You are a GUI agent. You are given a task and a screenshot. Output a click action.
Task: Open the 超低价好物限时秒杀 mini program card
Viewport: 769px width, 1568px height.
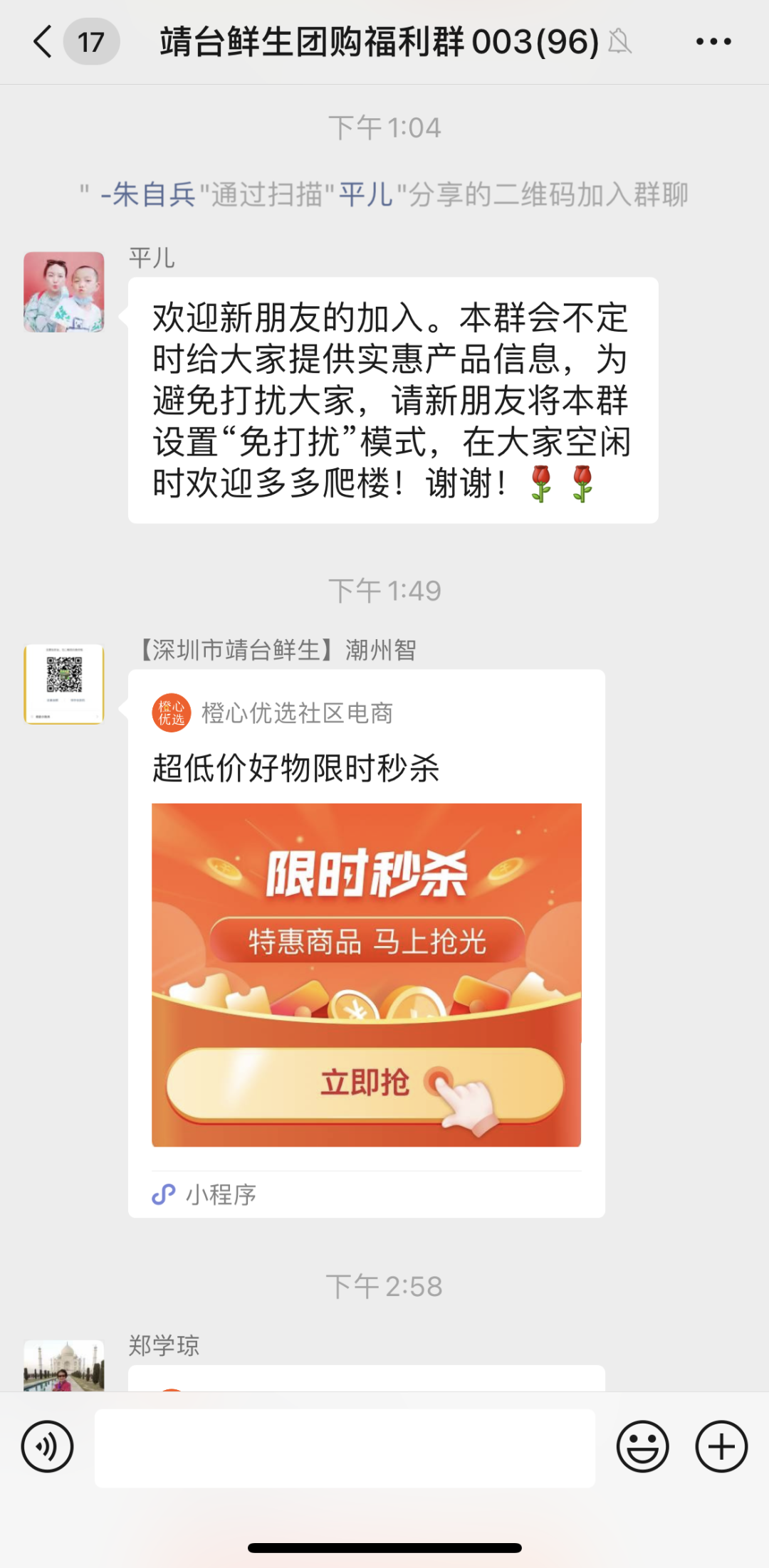point(366,943)
